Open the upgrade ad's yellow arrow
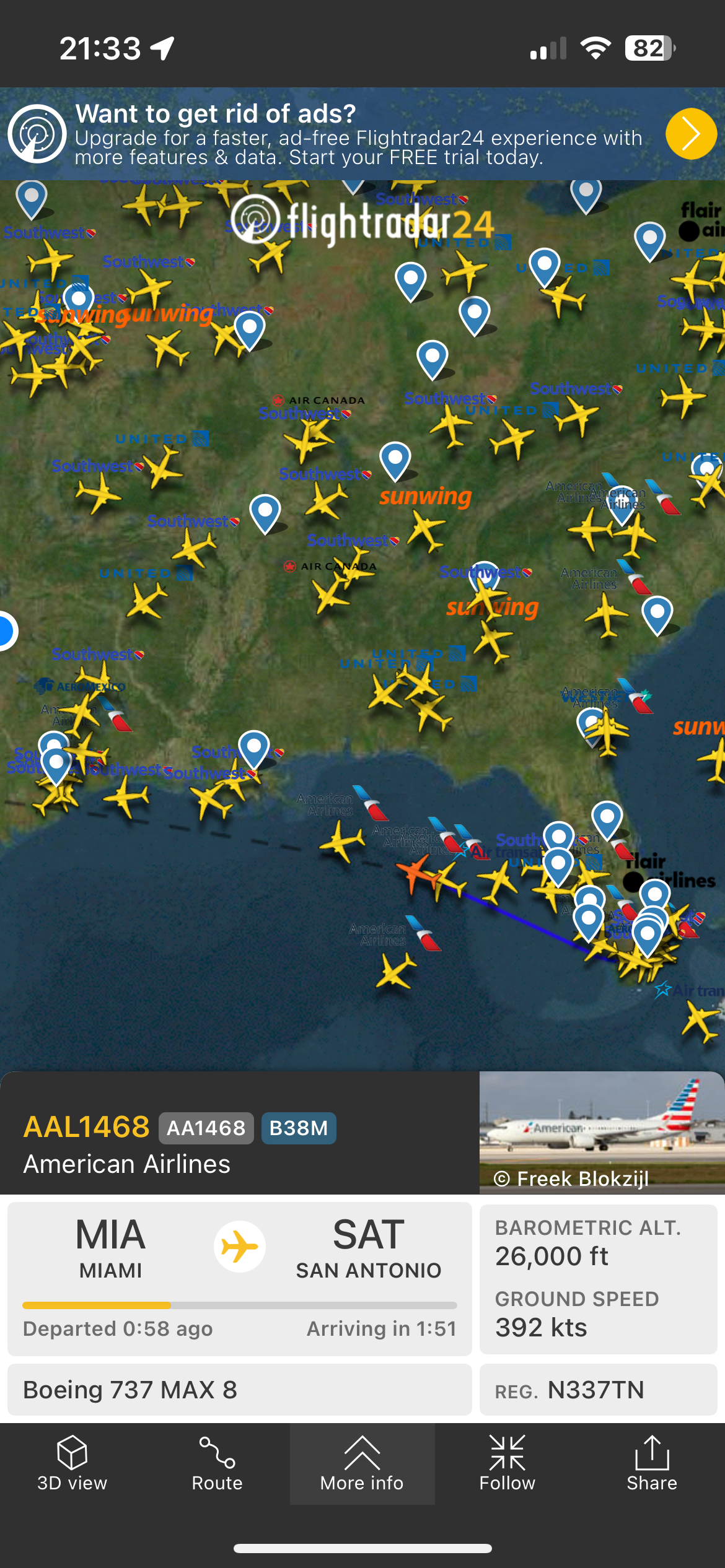Viewport: 725px width, 1568px height. click(x=690, y=134)
